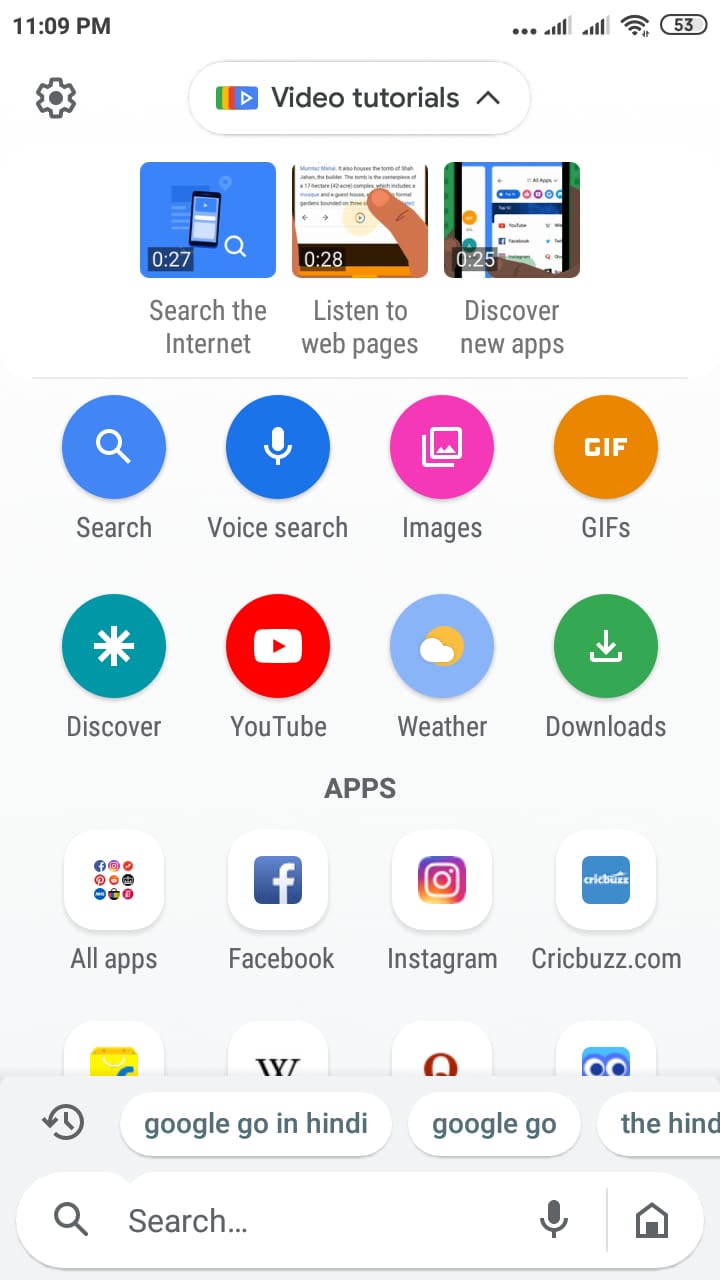Open Instagram from the apps list
This screenshot has height=1280, width=720.
tap(442, 880)
